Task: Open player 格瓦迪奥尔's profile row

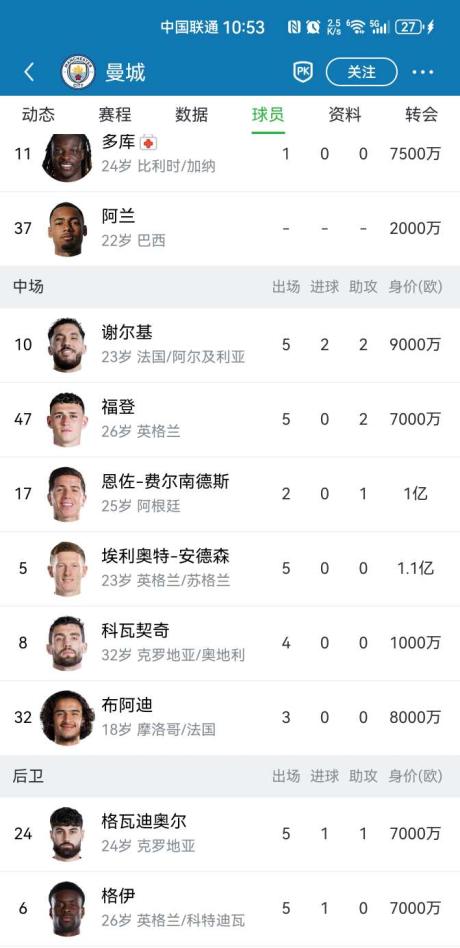Action: (x=230, y=834)
